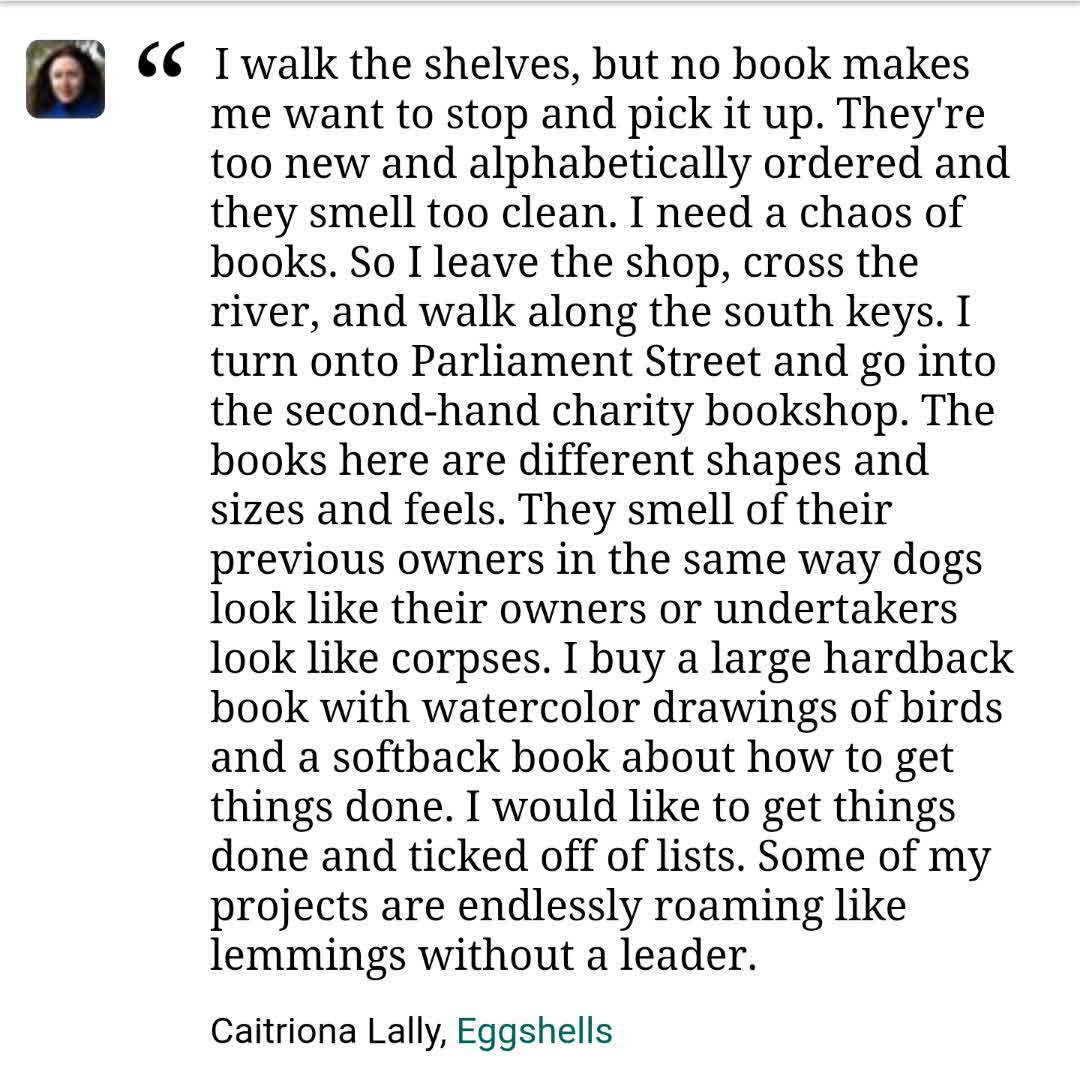Open the quote author's profile photo

click(66, 79)
